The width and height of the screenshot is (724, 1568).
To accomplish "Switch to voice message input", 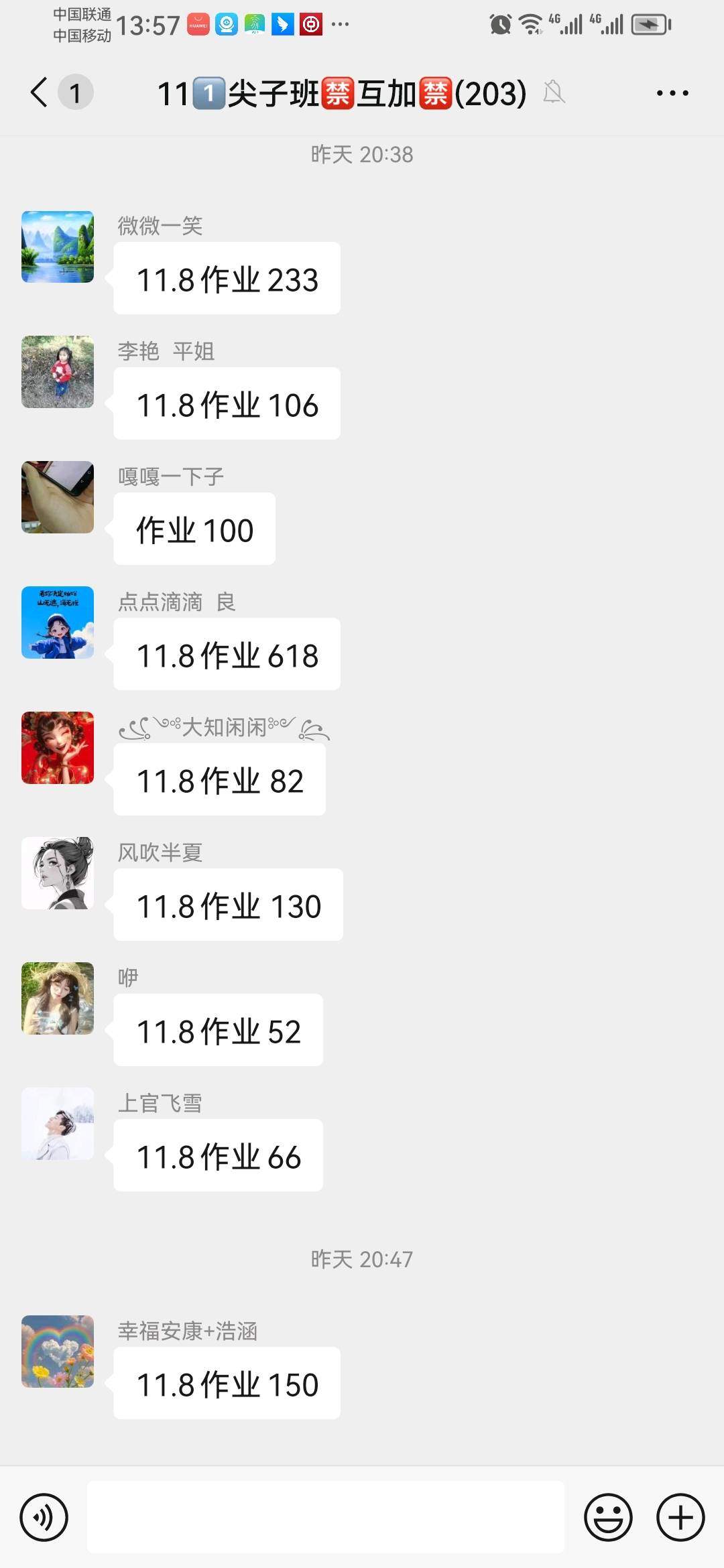I will (44, 1517).
